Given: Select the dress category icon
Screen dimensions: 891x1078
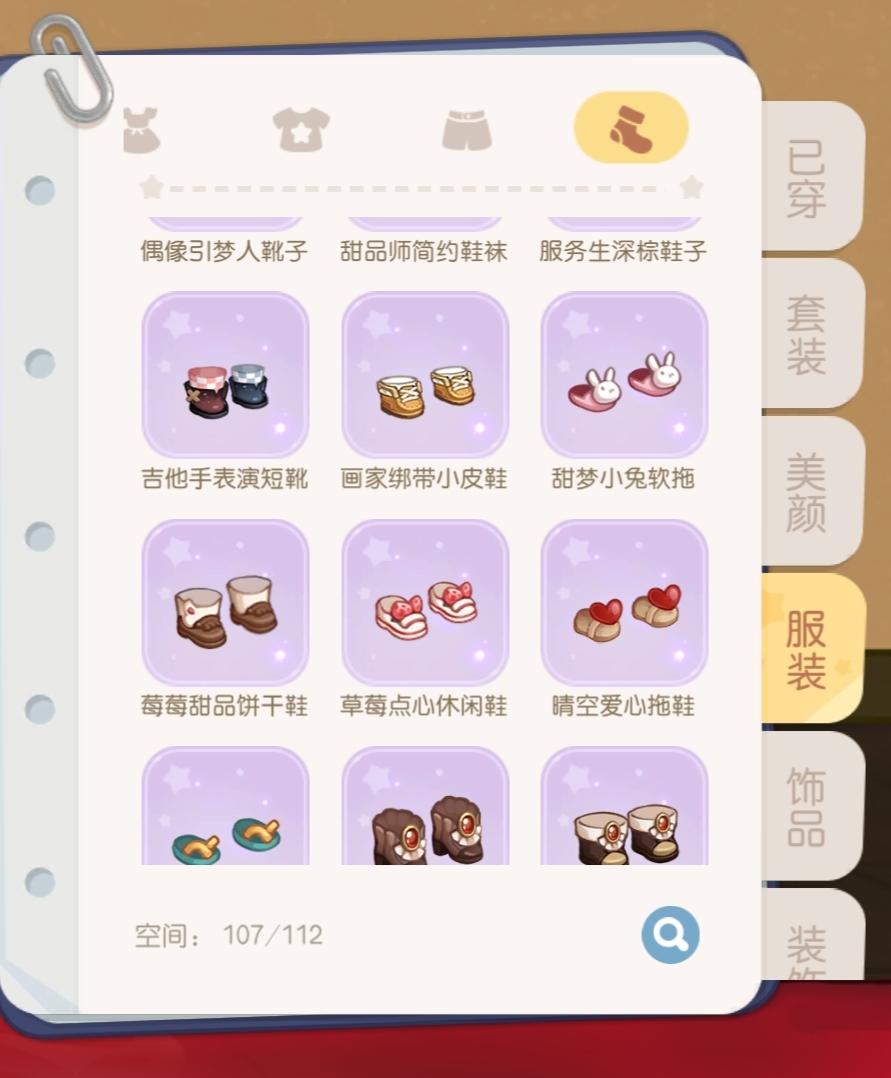Looking at the screenshot, I should pyautogui.click(x=141, y=127).
